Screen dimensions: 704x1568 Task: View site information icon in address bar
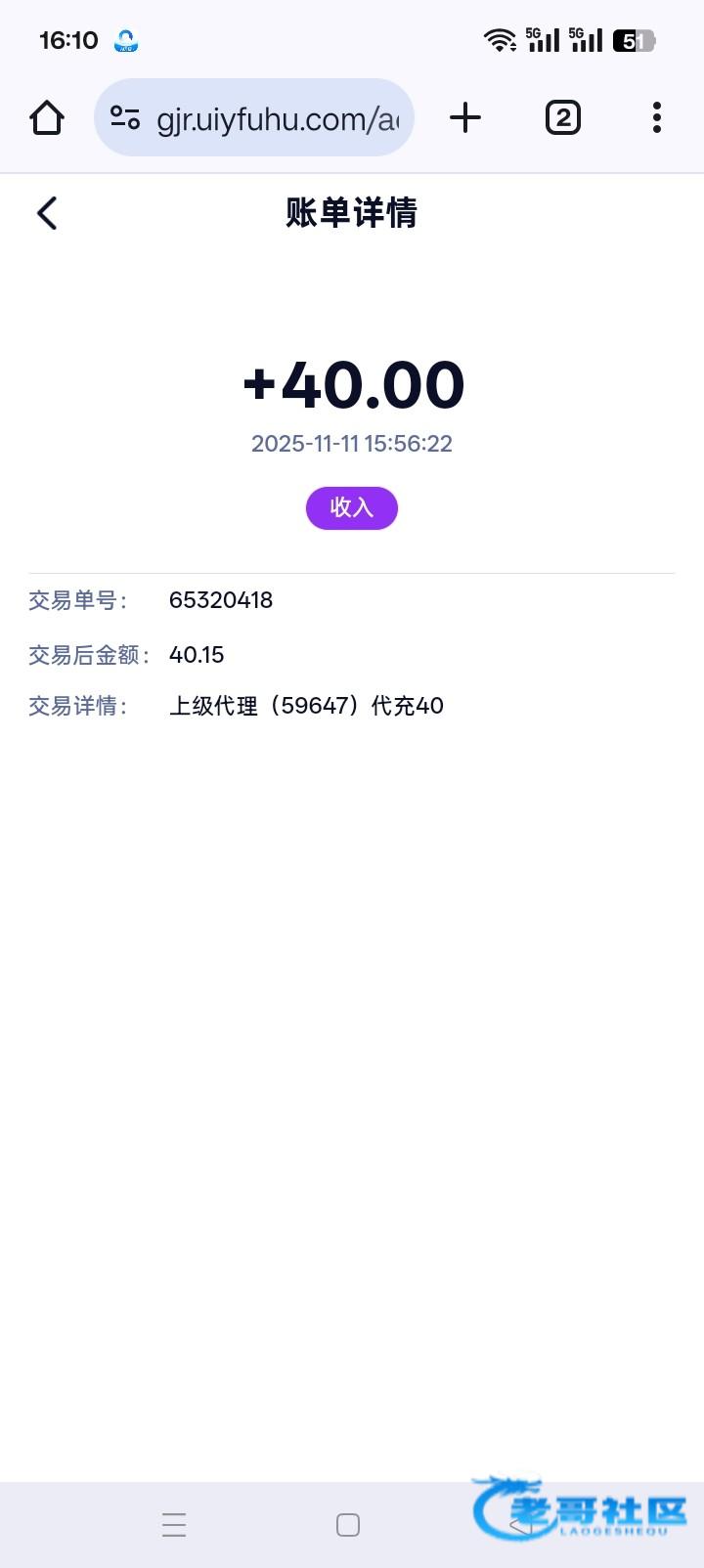click(125, 118)
